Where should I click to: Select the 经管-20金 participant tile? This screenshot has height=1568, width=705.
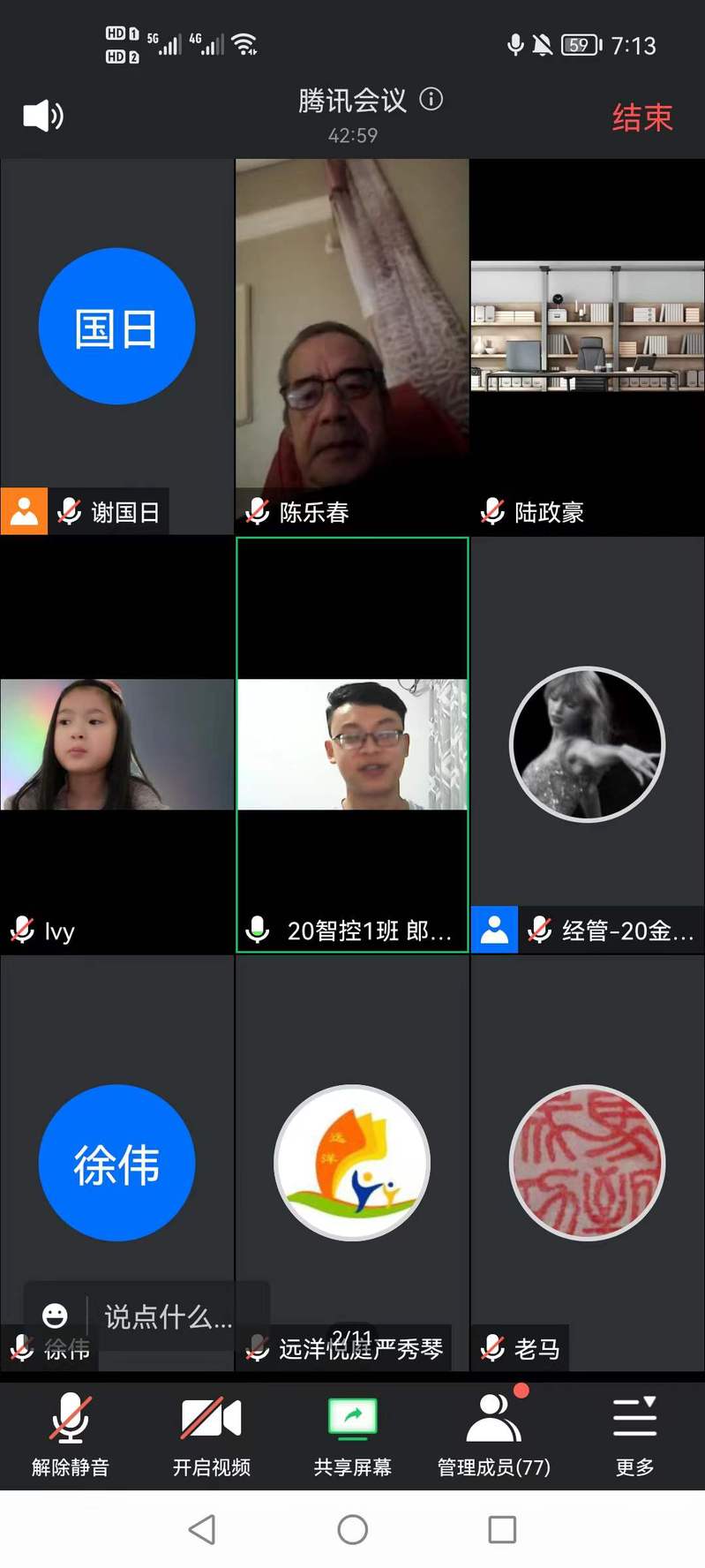pos(588,744)
